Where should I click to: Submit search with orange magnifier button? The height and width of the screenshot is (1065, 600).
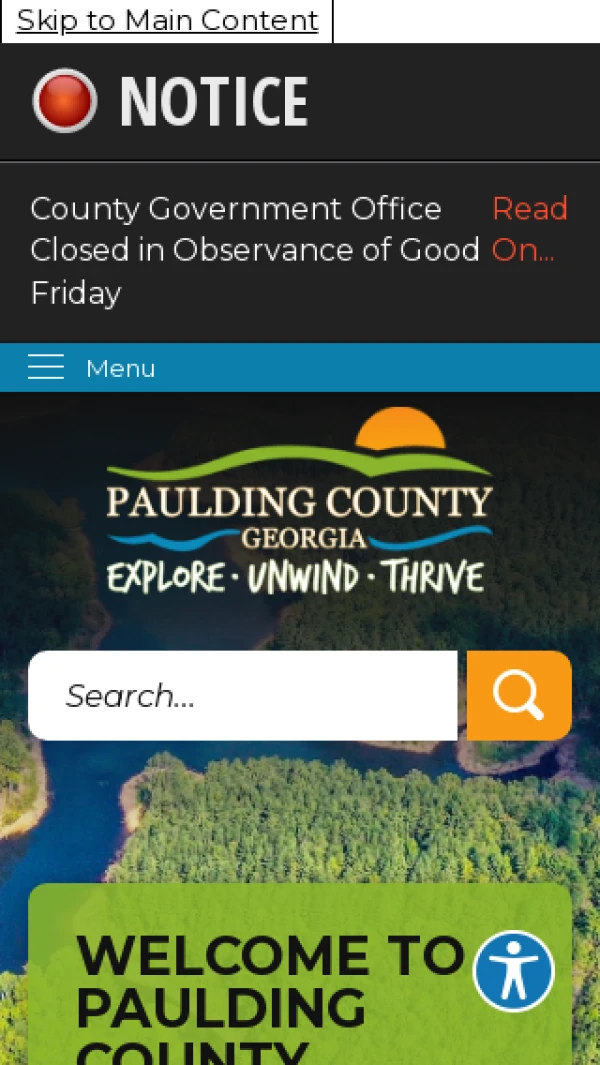519,696
